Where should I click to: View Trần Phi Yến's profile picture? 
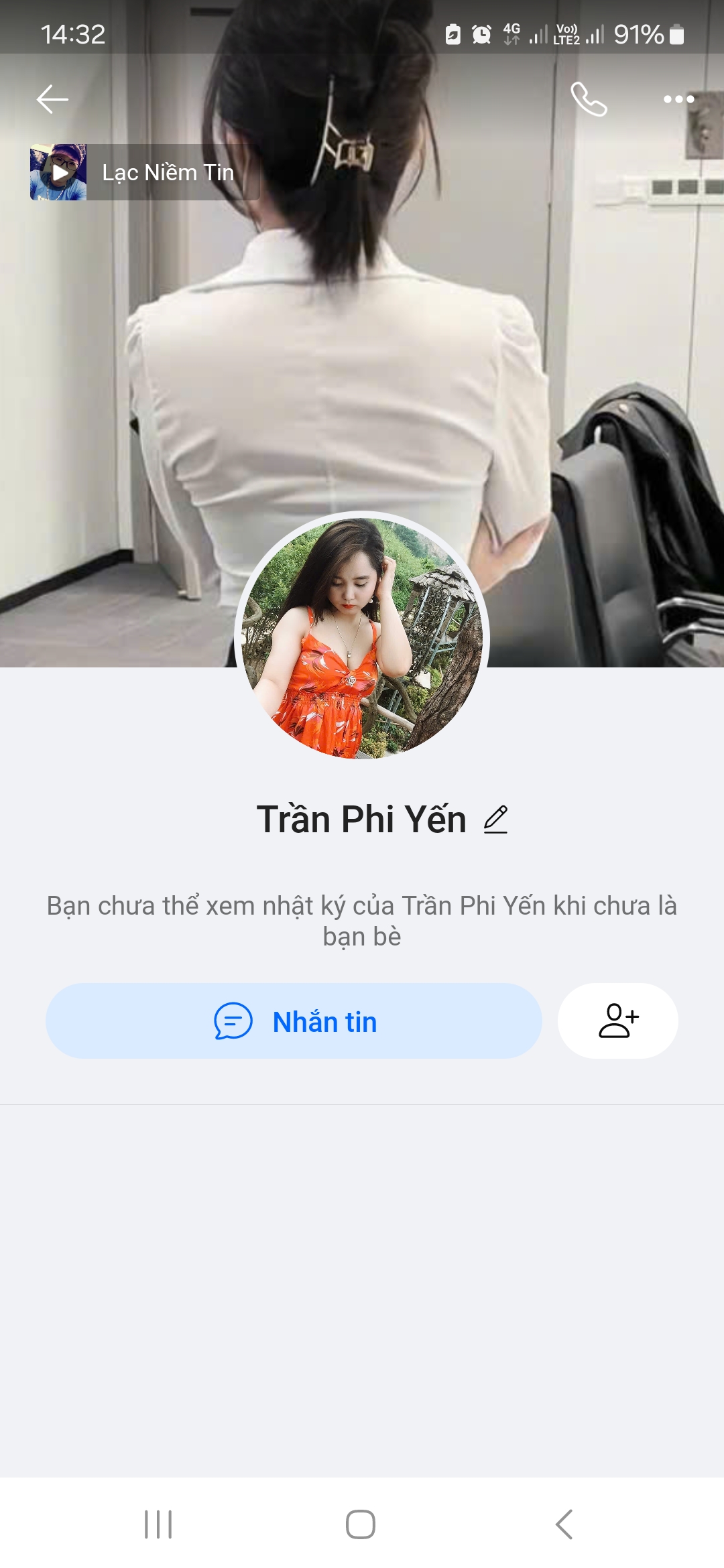(x=362, y=637)
